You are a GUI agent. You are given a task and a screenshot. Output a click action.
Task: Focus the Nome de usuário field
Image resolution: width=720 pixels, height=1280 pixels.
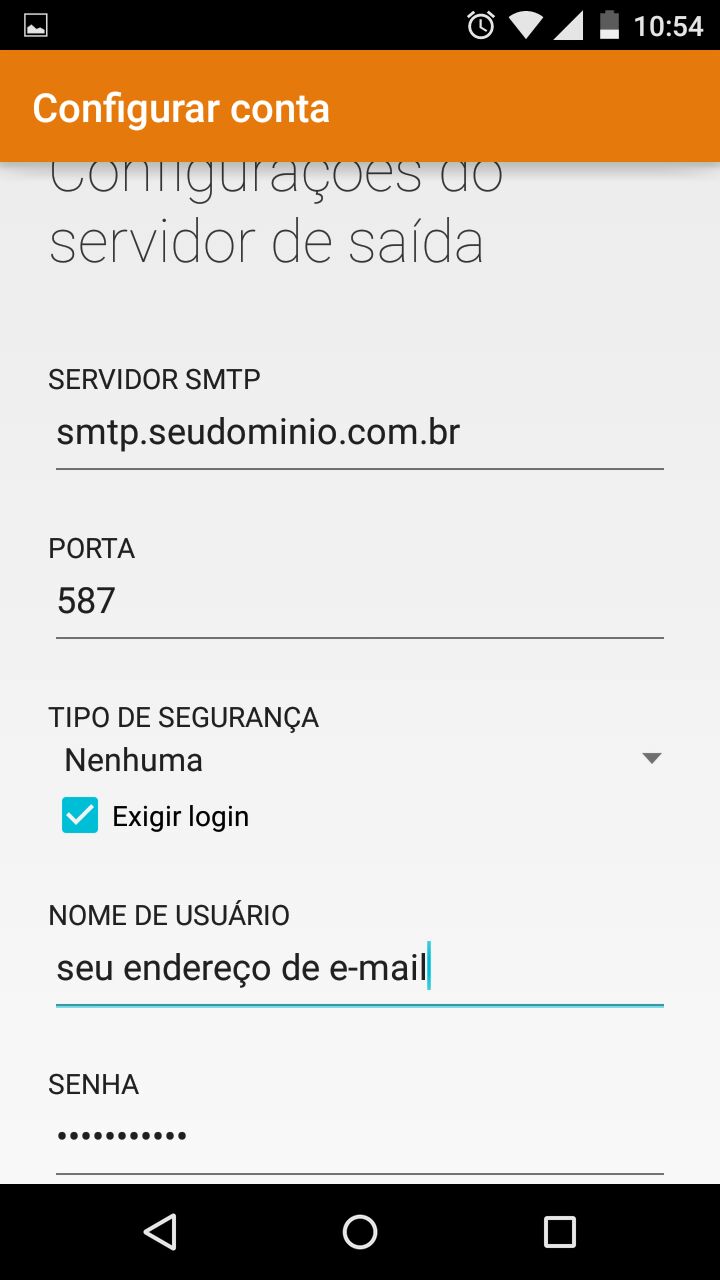pyautogui.click(x=358, y=968)
